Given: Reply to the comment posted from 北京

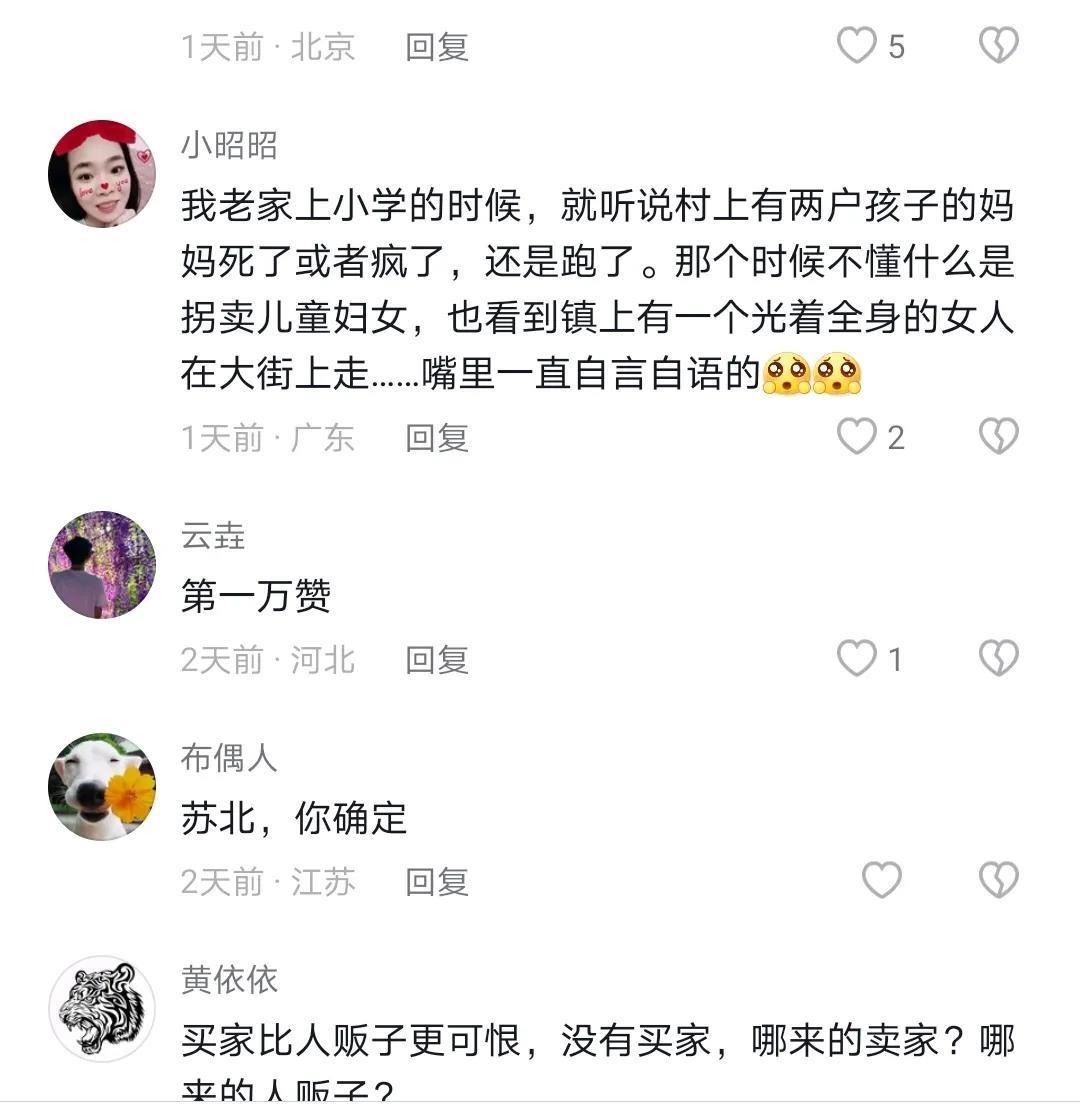Looking at the screenshot, I should point(437,47).
